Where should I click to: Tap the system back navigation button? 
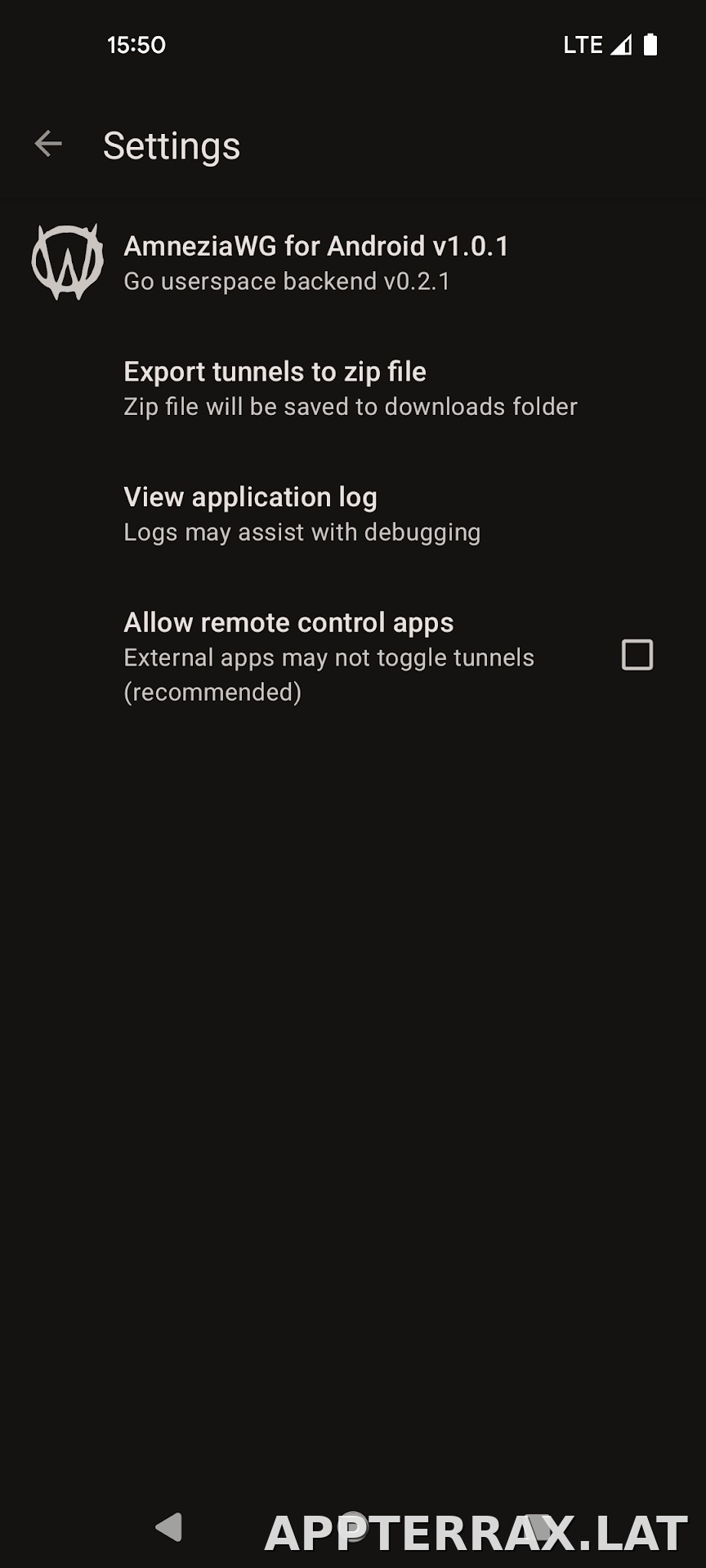click(x=169, y=1526)
